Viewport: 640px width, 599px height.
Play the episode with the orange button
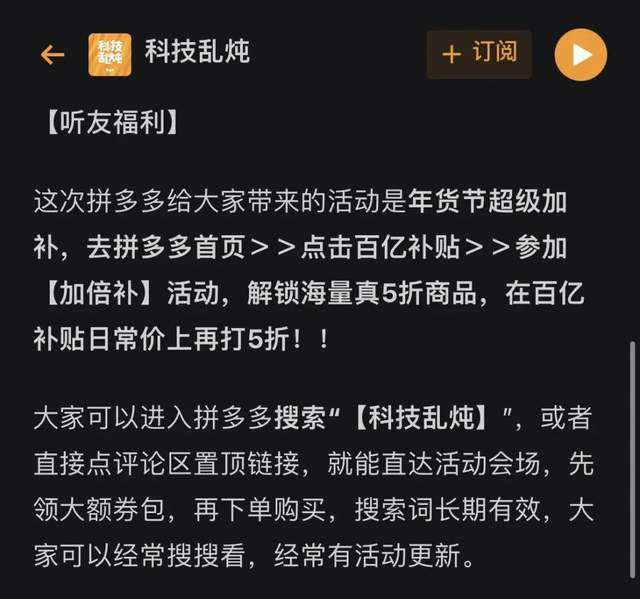[581, 54]
